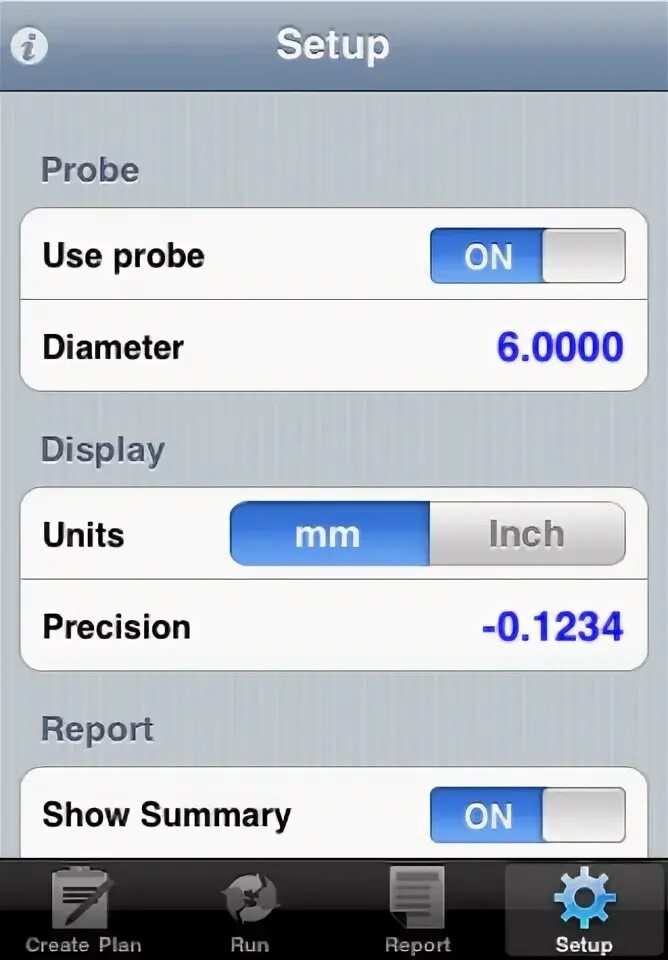Change the Precision setting
Image resolution: width=668 pixels, height=960 pixels.
coord(552,627)
